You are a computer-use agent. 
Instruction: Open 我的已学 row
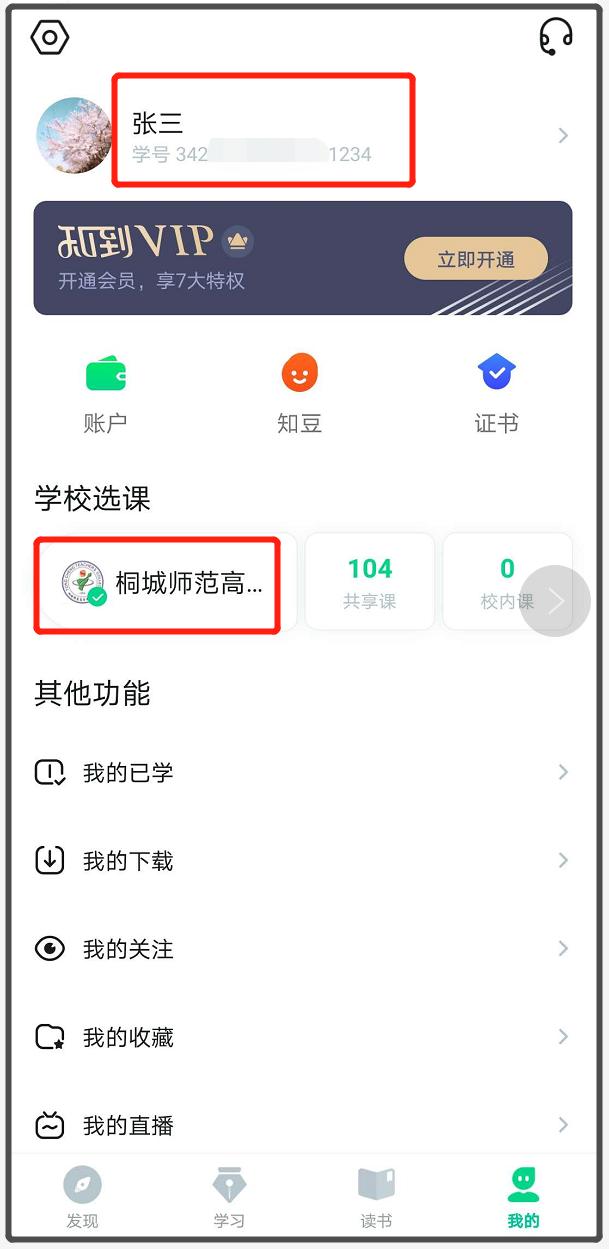click(x=300, y=772)
